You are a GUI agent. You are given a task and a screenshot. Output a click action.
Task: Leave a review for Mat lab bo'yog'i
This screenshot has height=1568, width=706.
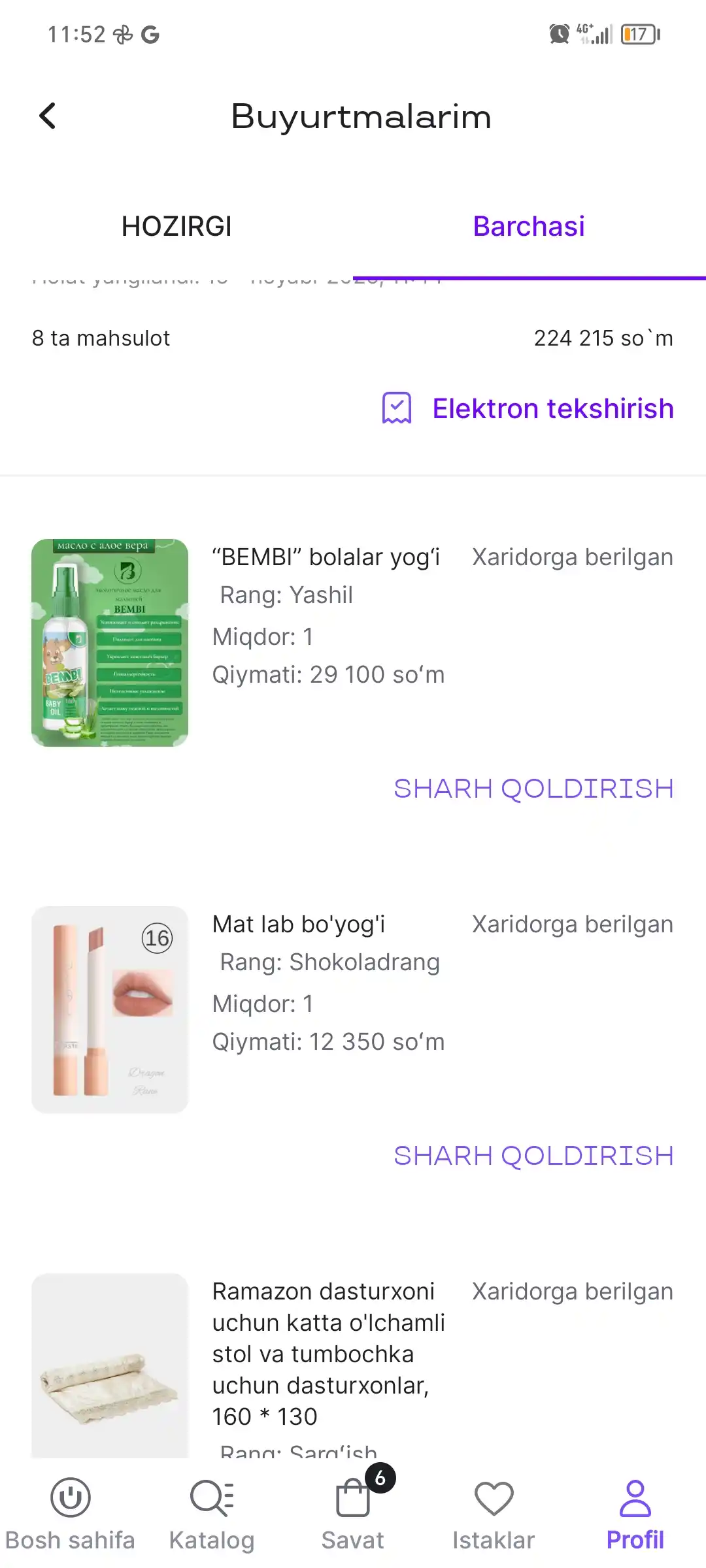click(533, 1156)
